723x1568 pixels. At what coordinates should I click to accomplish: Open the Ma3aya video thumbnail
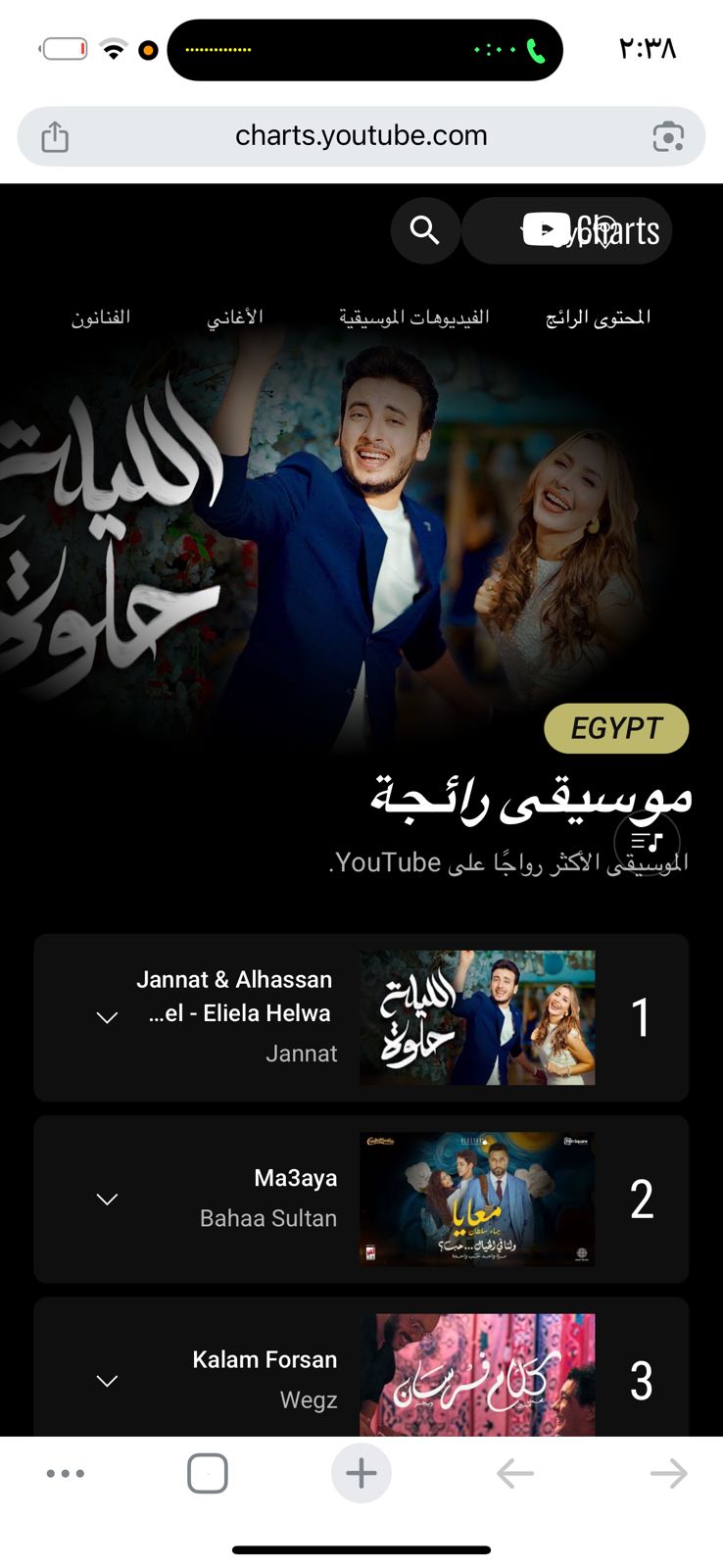(x=477, y=1199)
